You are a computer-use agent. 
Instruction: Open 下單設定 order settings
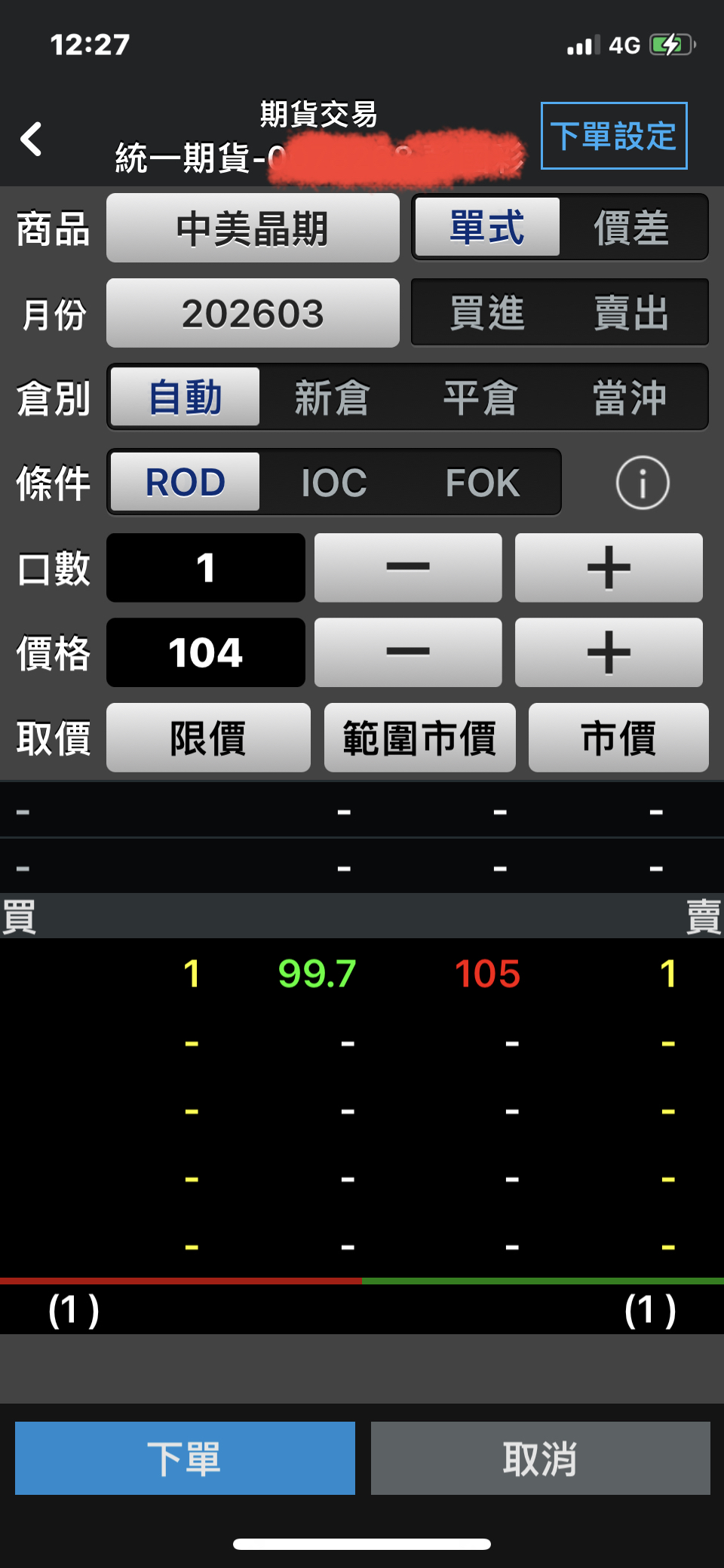point(613,136)
